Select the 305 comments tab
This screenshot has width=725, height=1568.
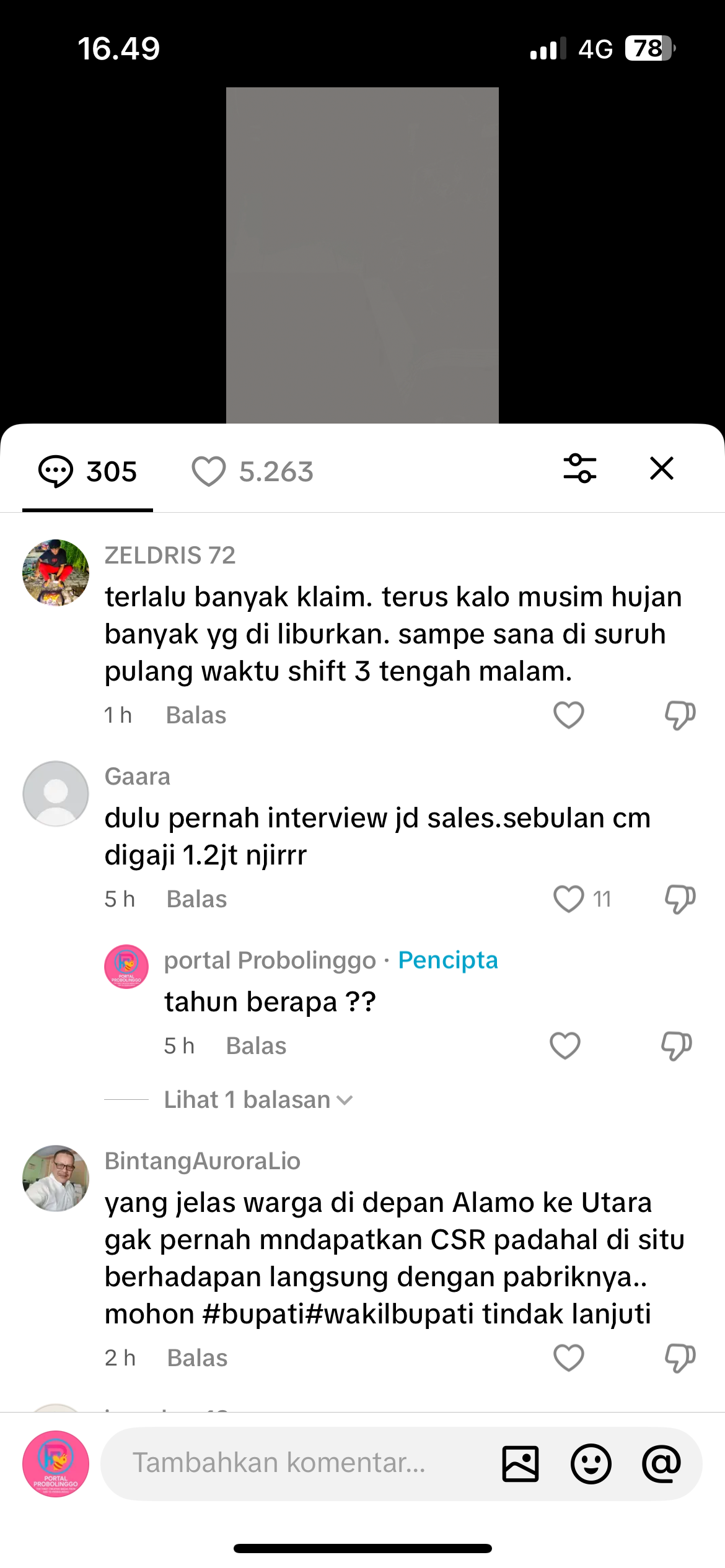click(88, 472)
